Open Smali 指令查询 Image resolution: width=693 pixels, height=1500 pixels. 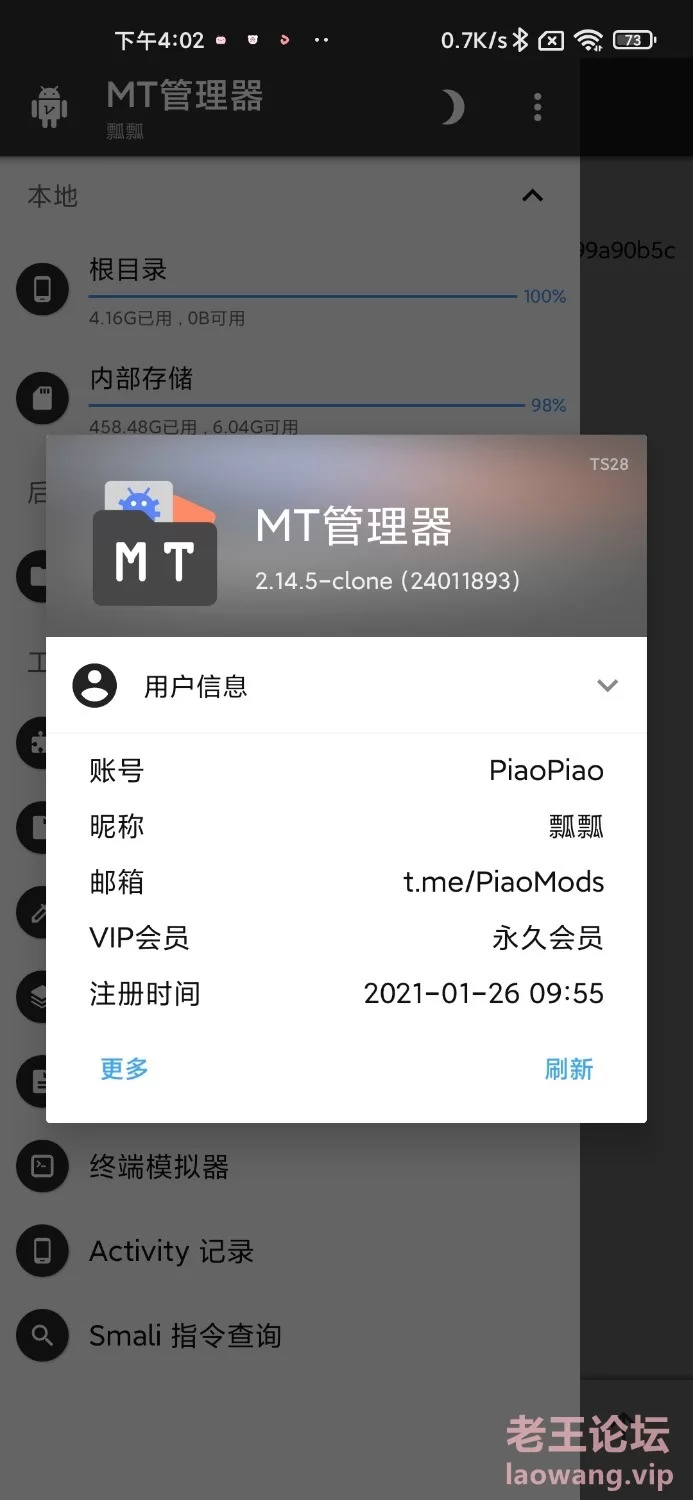click(290, 1335)
